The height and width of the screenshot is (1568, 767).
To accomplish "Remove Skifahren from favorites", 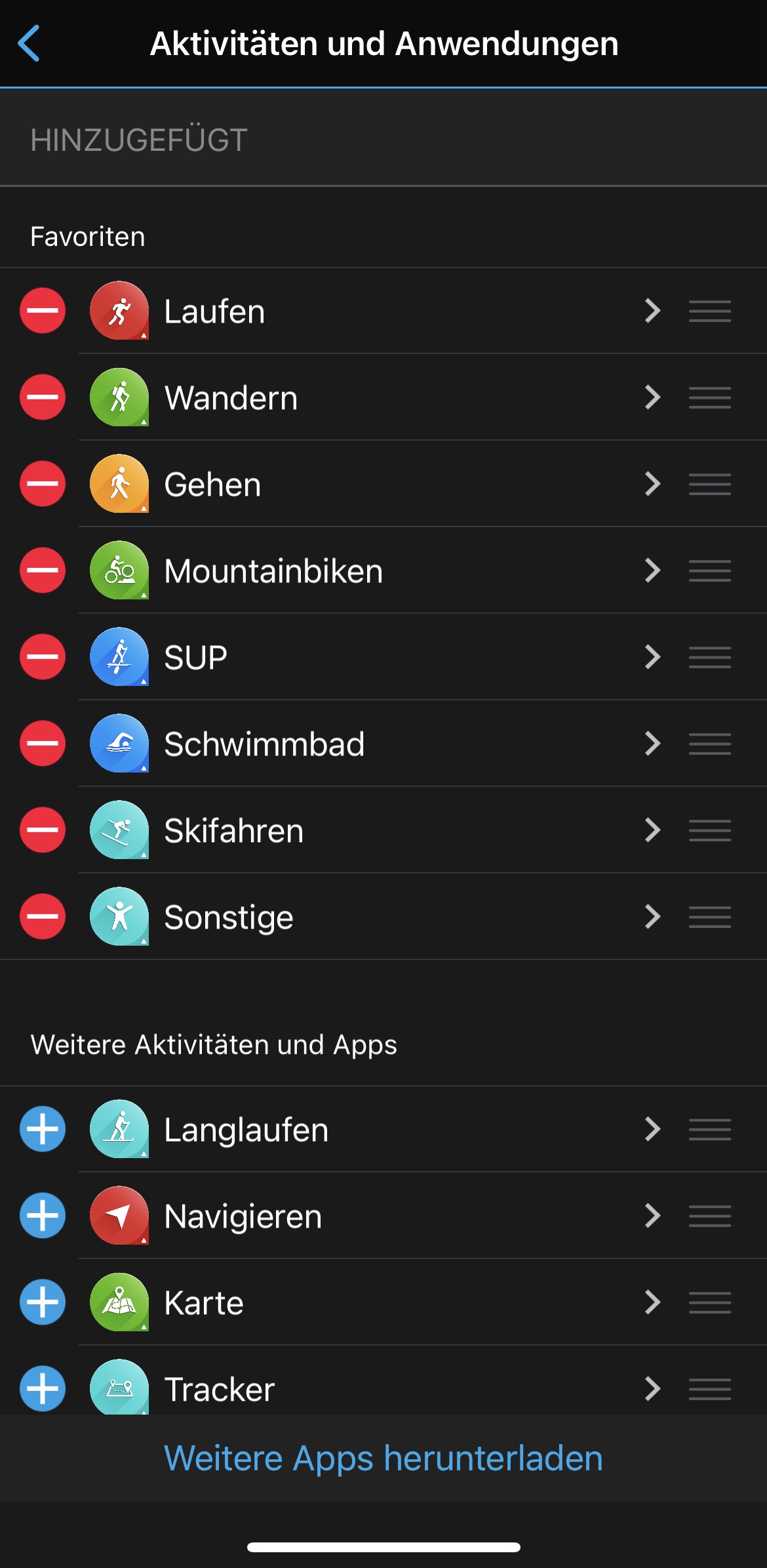I will [x=43, y=830].
